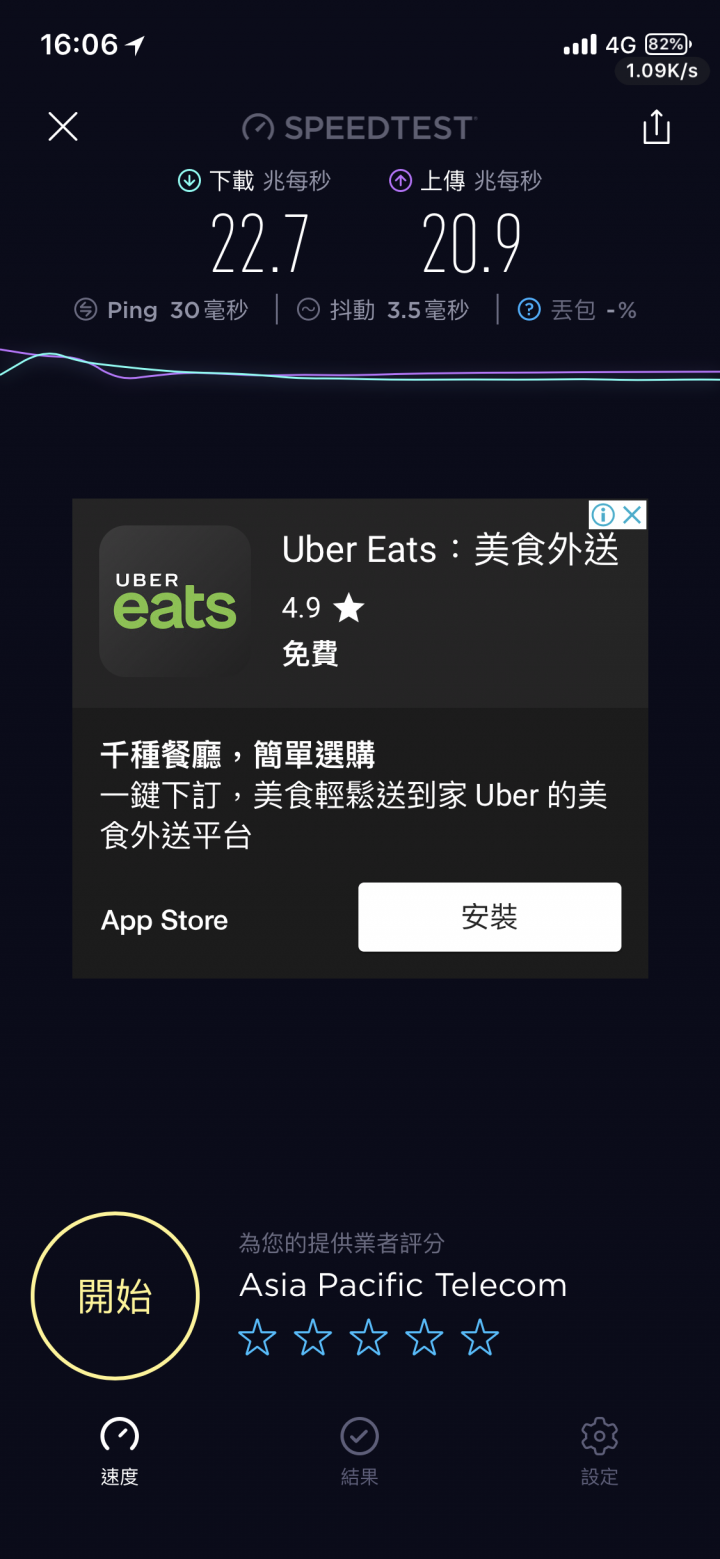This screenshot has width=720, height=1559.
Task: Show packet loss help info
Action: [x=528, y=310]
